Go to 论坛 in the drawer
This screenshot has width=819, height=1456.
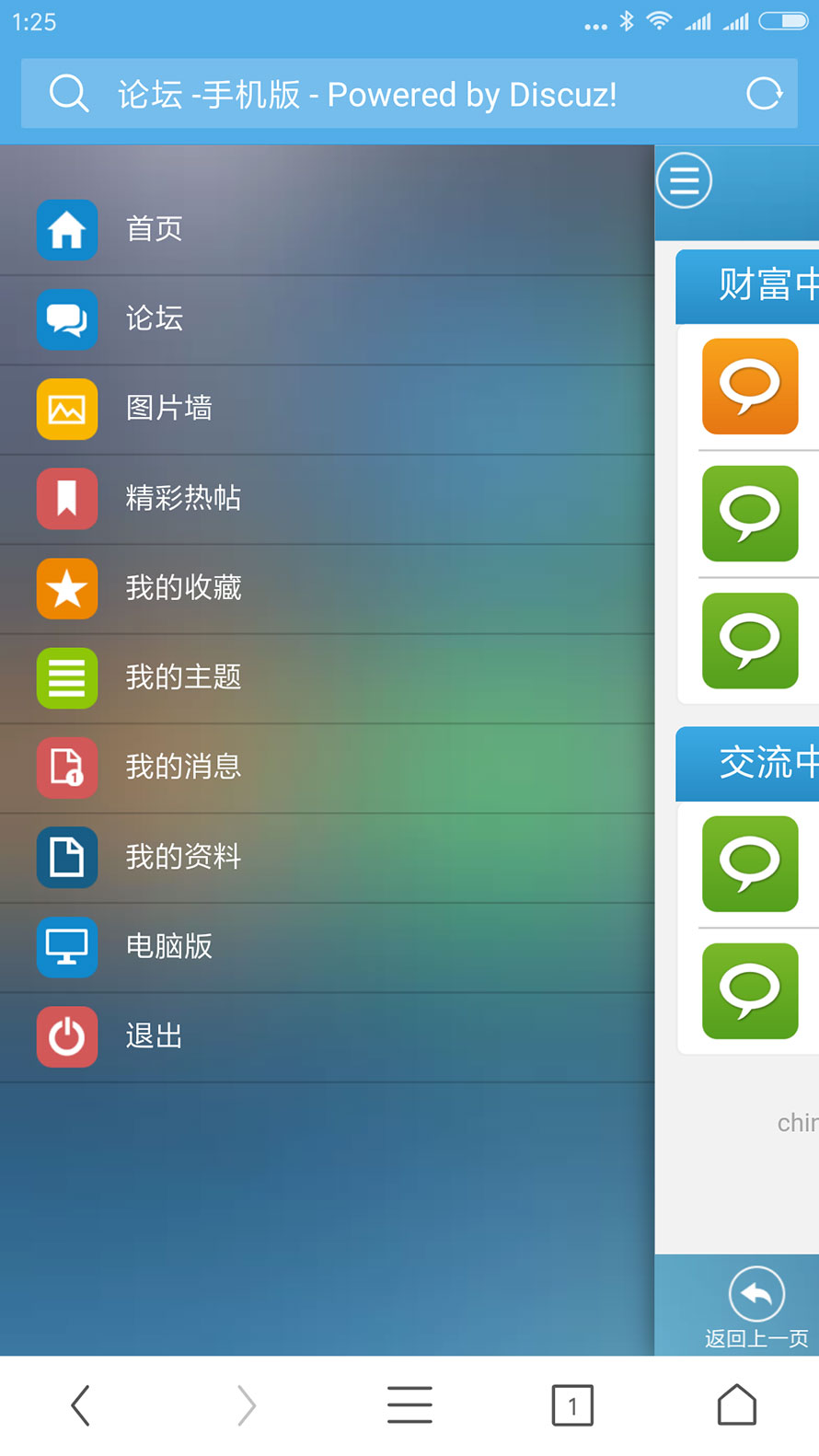tap(154, 318)
